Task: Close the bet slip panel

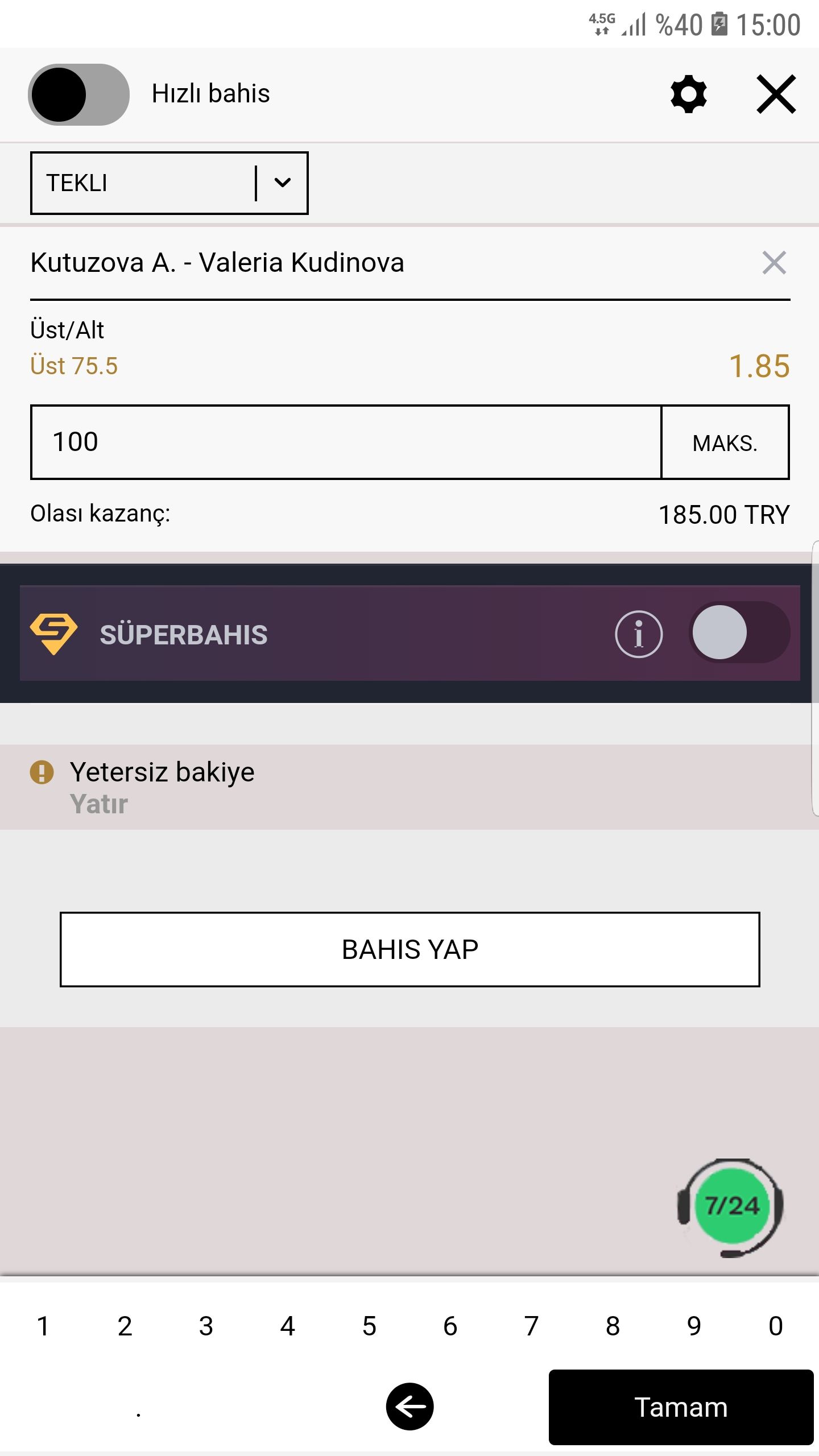Action: pyautogui.click(x=776, y=94)
